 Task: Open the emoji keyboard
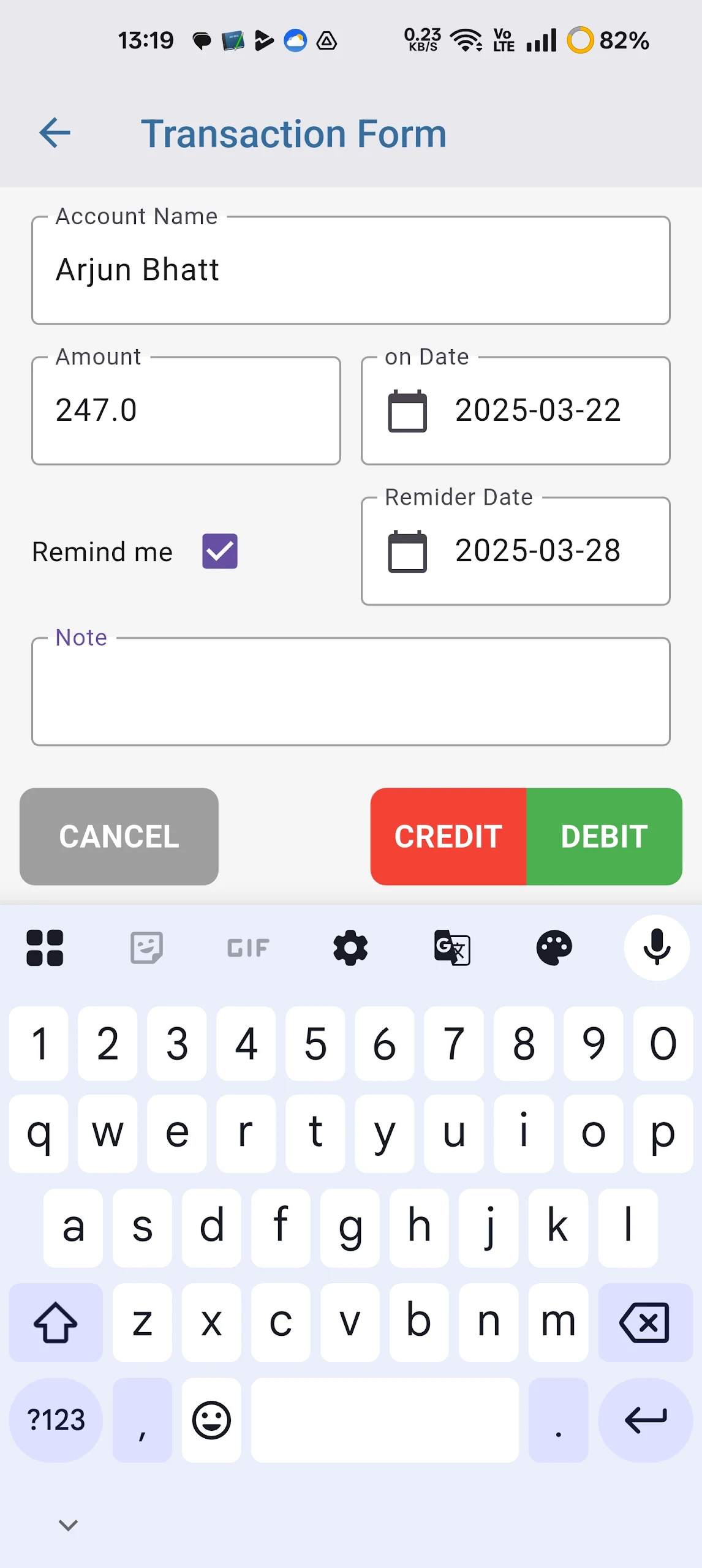point(211,1420)
